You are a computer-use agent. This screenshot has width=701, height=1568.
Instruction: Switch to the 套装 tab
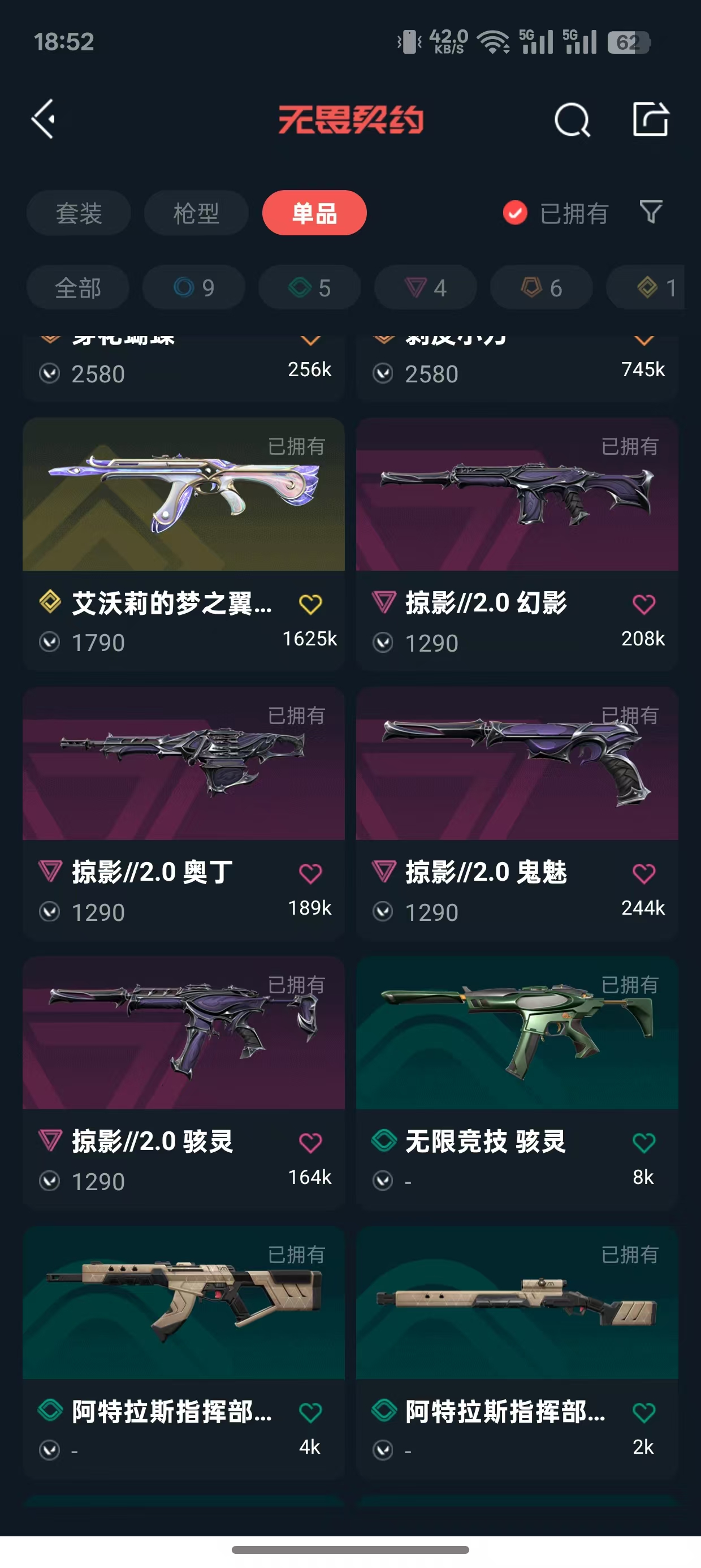(79, 214)
